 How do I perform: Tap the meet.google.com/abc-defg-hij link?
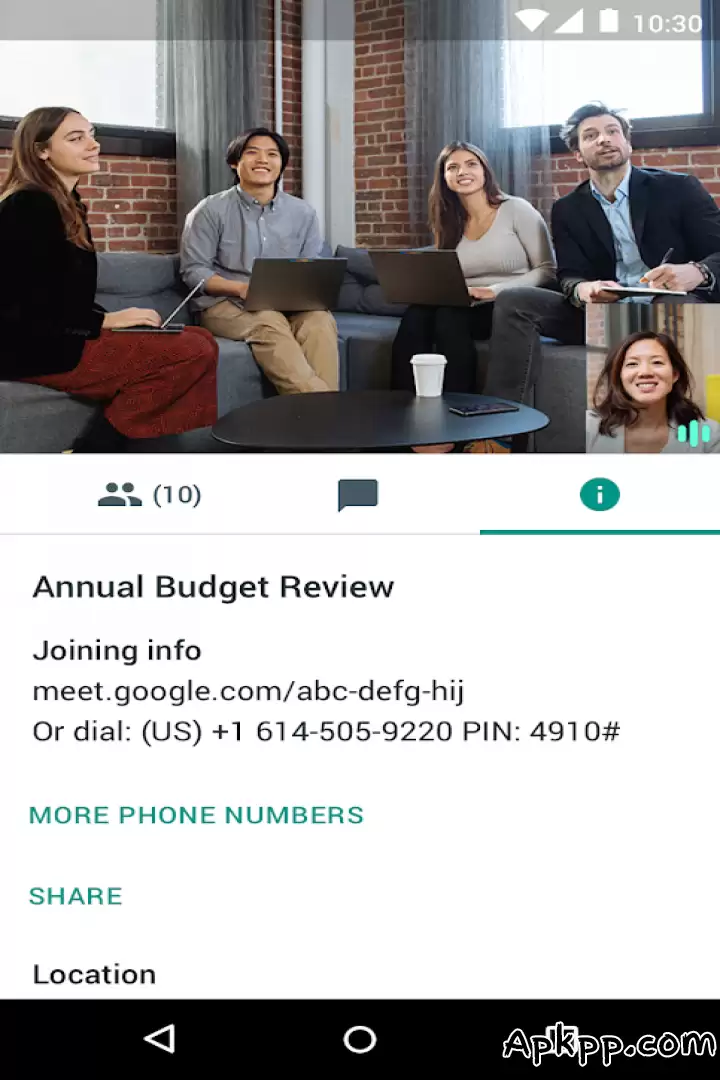[251, 690]
